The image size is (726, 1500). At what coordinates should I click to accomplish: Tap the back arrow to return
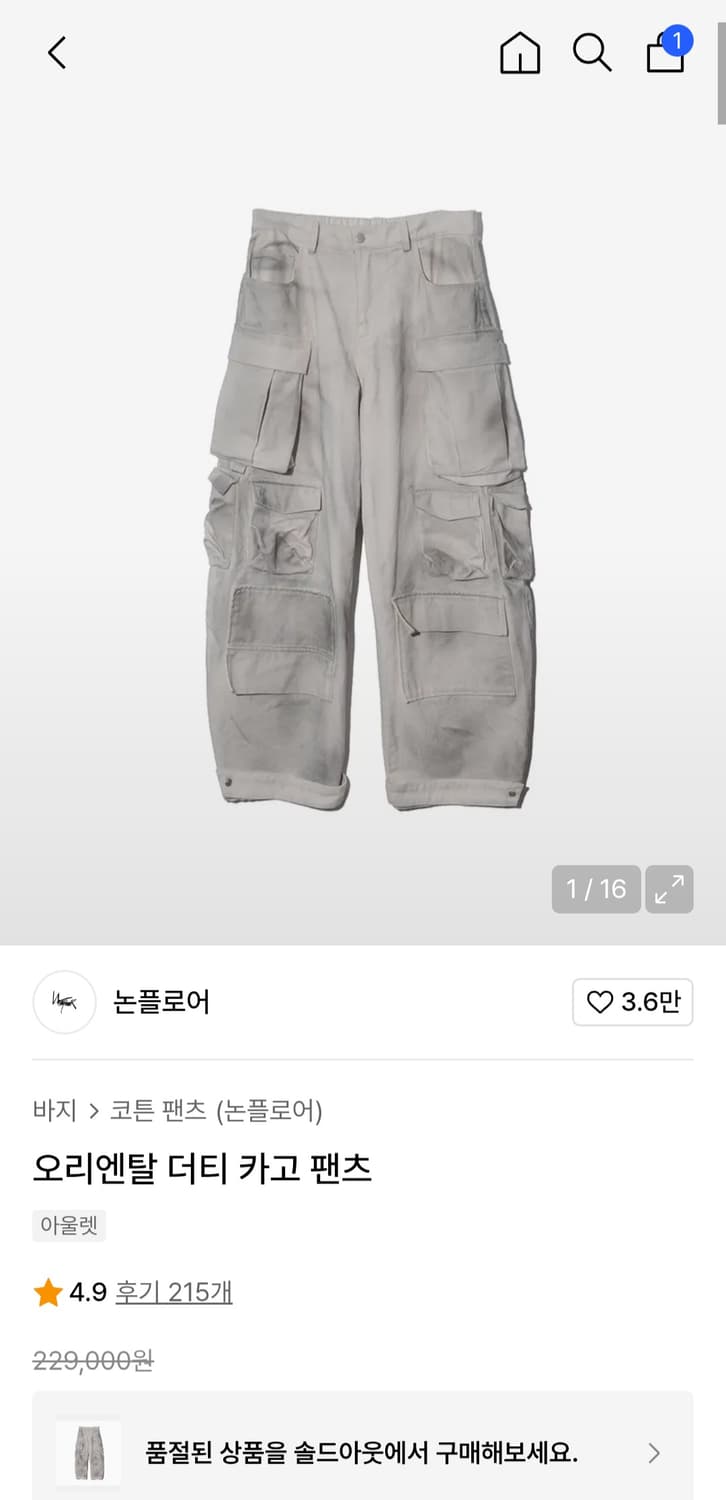pyautogui.click(x=56, y=53)
